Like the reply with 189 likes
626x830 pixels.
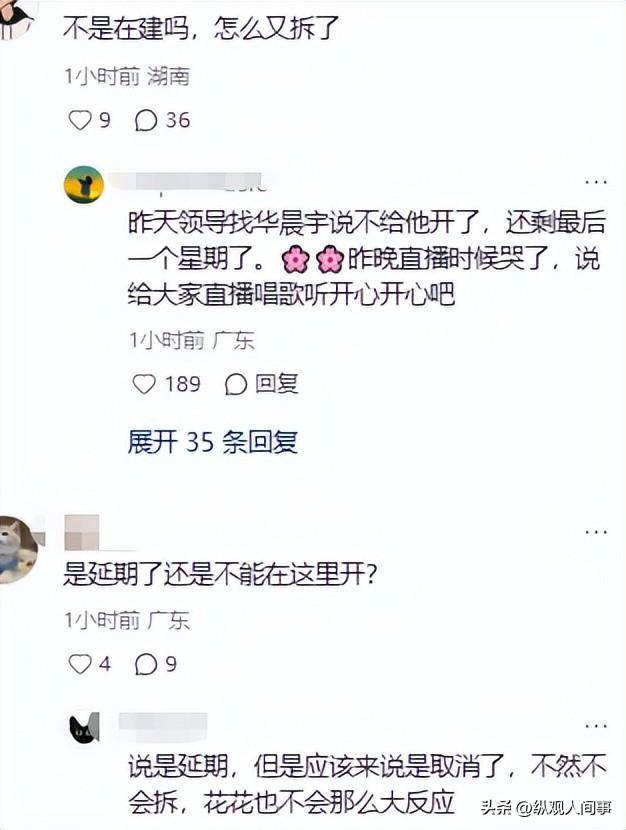pyautogui.click(x=146, y=384)
